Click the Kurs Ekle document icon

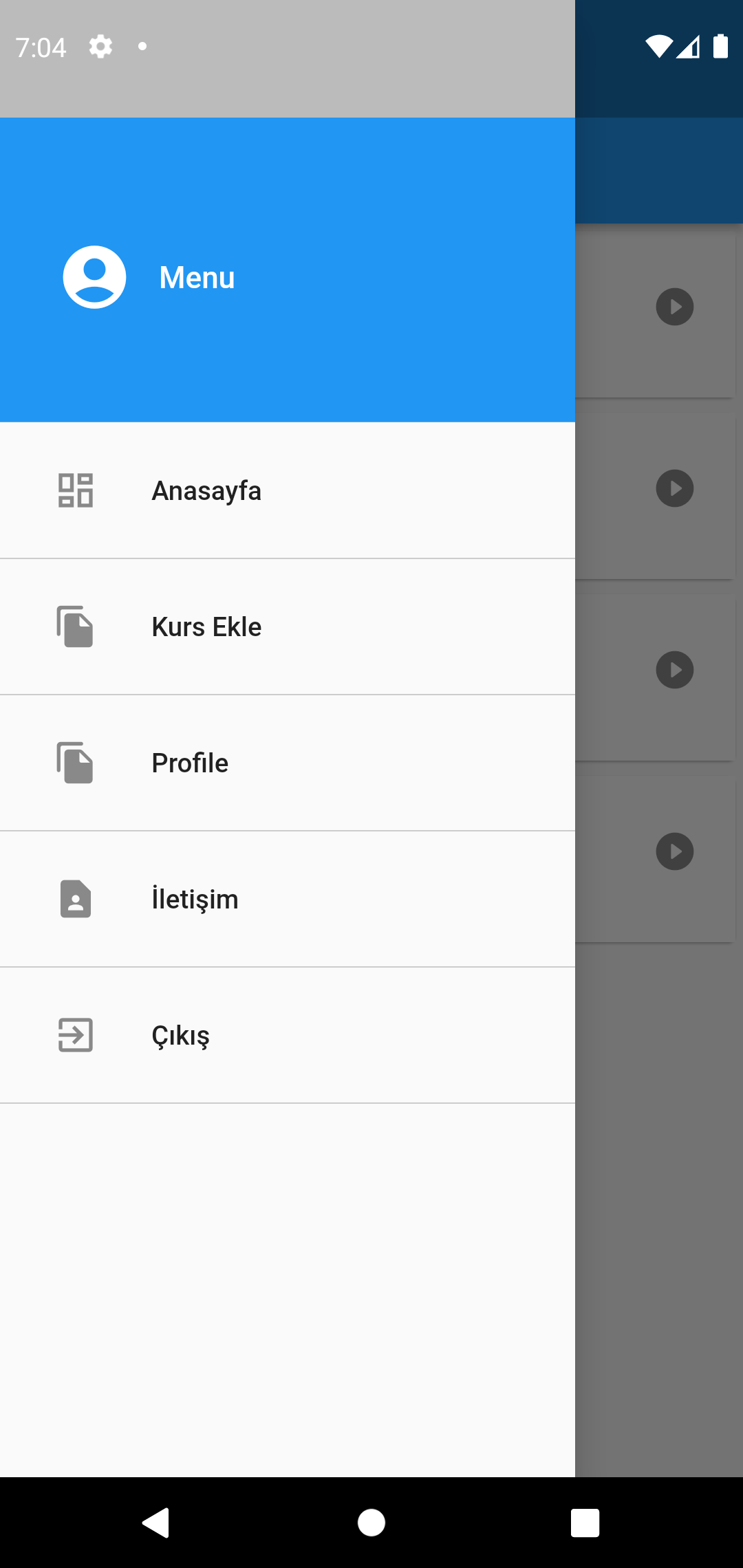point(76,627)
